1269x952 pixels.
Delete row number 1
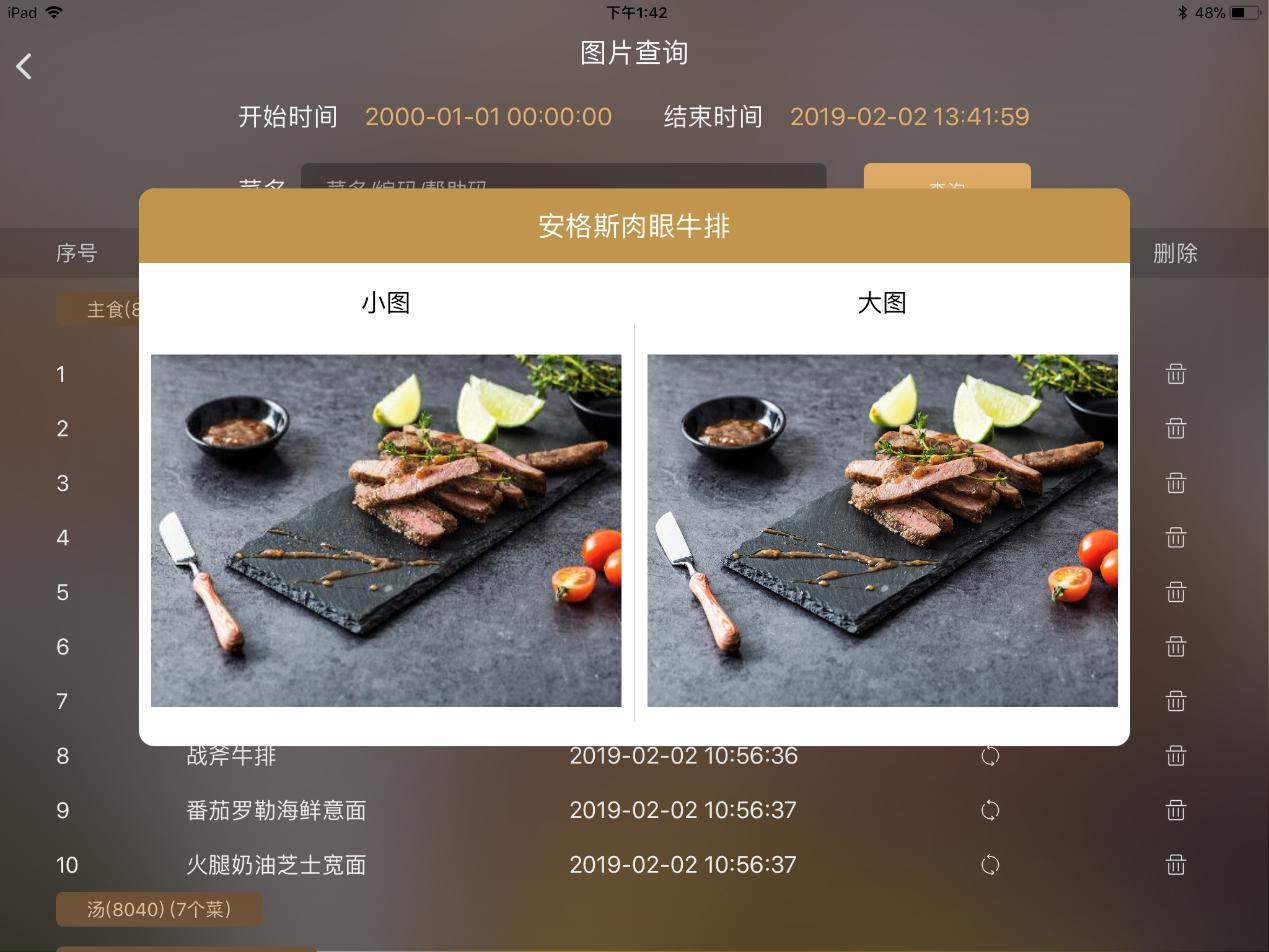tap(1176, 374)
